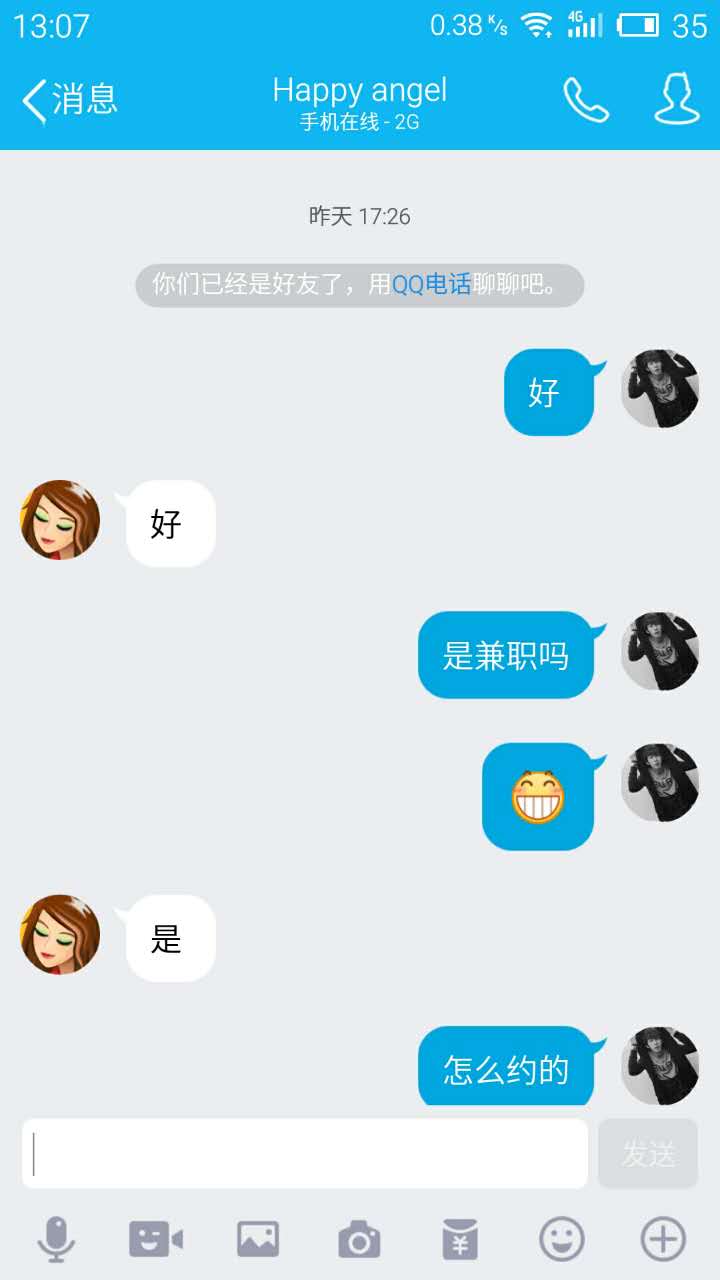Tap the grinning emoji message bubble

point(539,797)
